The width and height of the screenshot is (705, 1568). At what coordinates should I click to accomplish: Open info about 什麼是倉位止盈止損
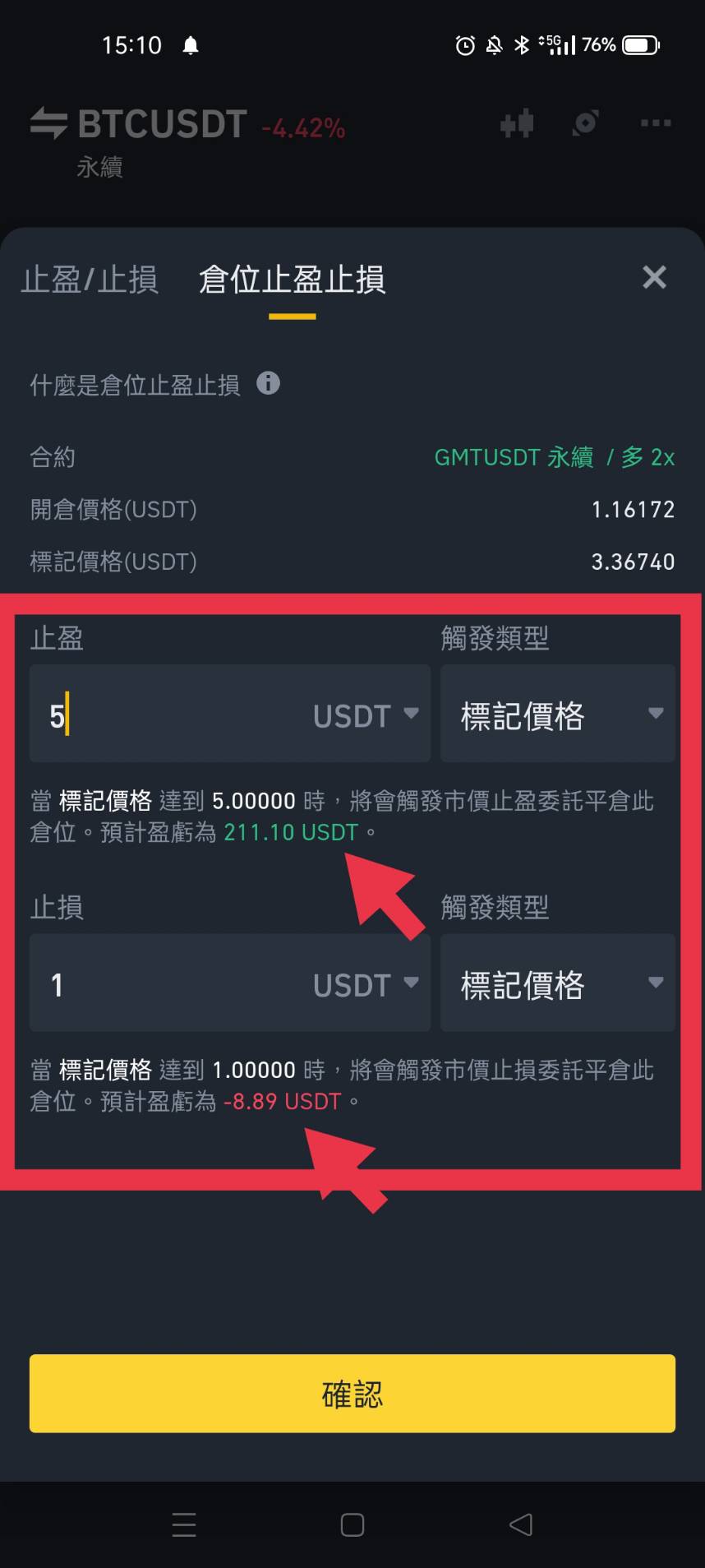(x=268, y=383)
